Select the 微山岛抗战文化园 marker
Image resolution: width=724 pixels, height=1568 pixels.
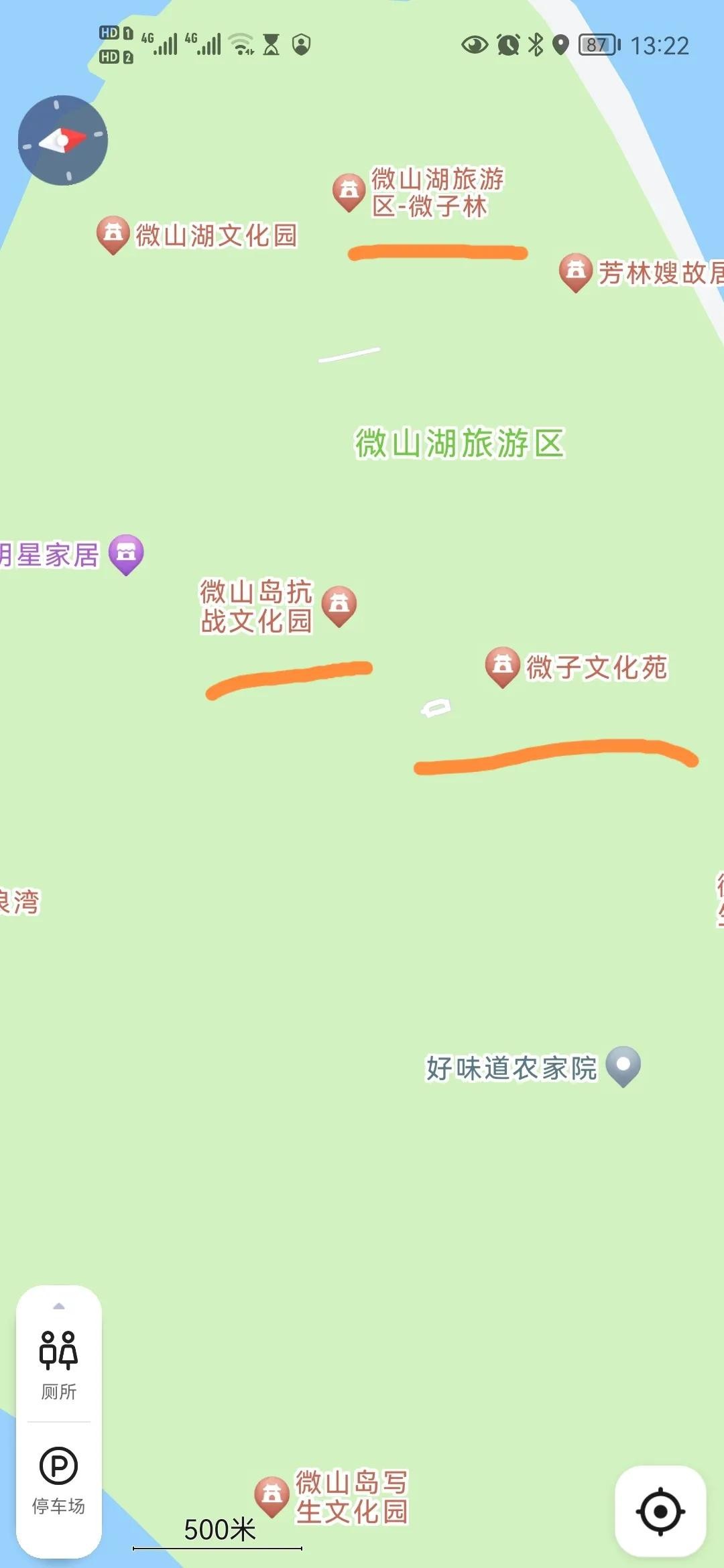pos(339,604)
